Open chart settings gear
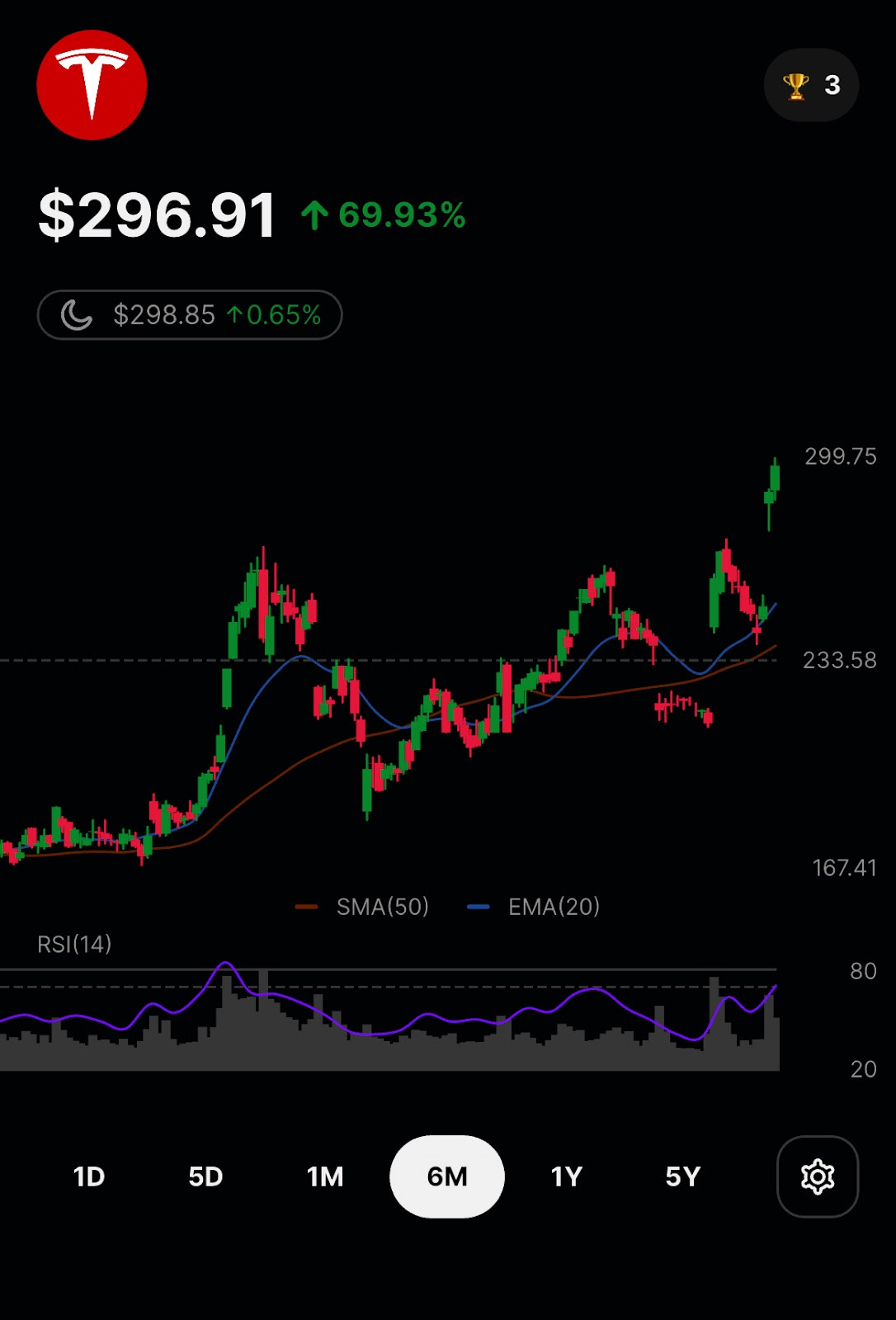896x1320 pixels. click(818, 1176)
